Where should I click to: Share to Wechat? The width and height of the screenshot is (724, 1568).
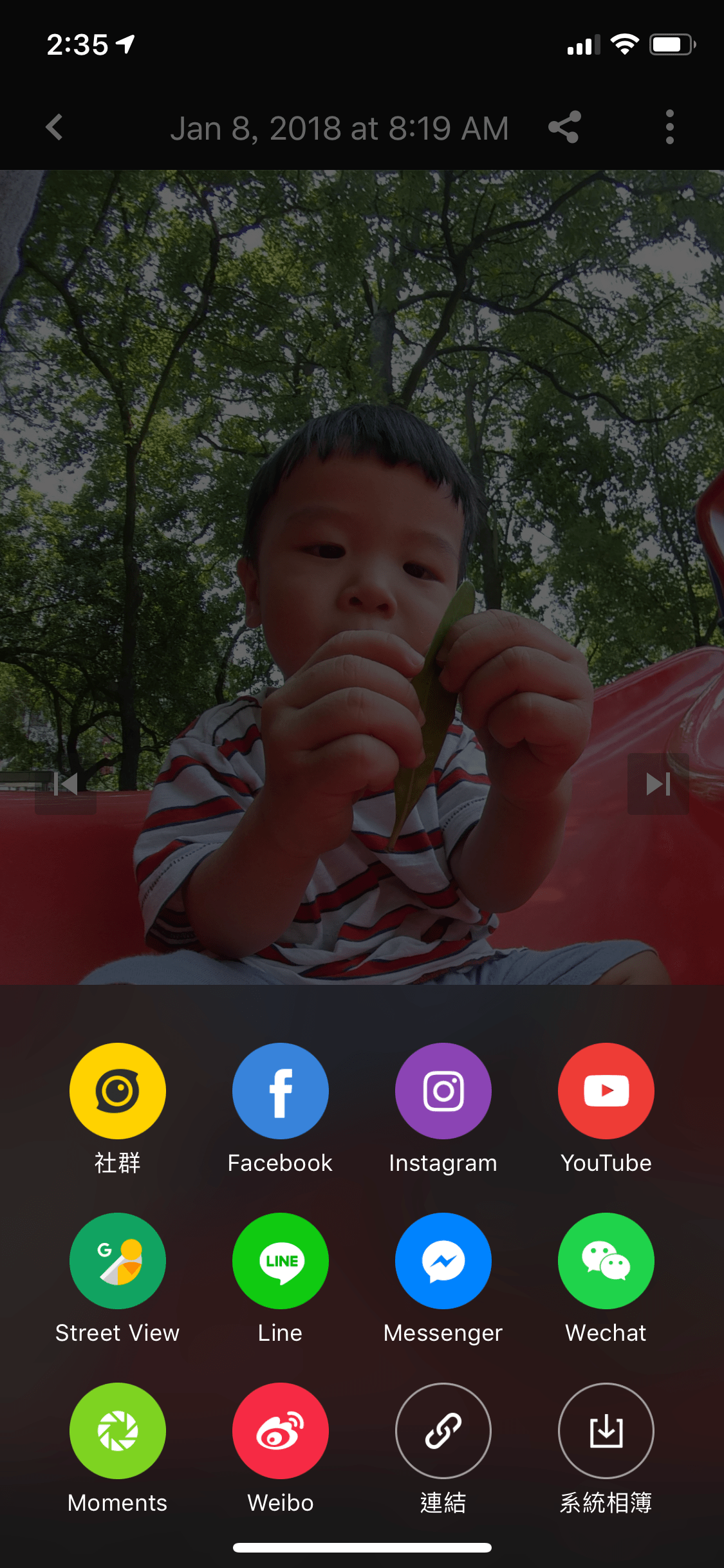pos(606,1261)
